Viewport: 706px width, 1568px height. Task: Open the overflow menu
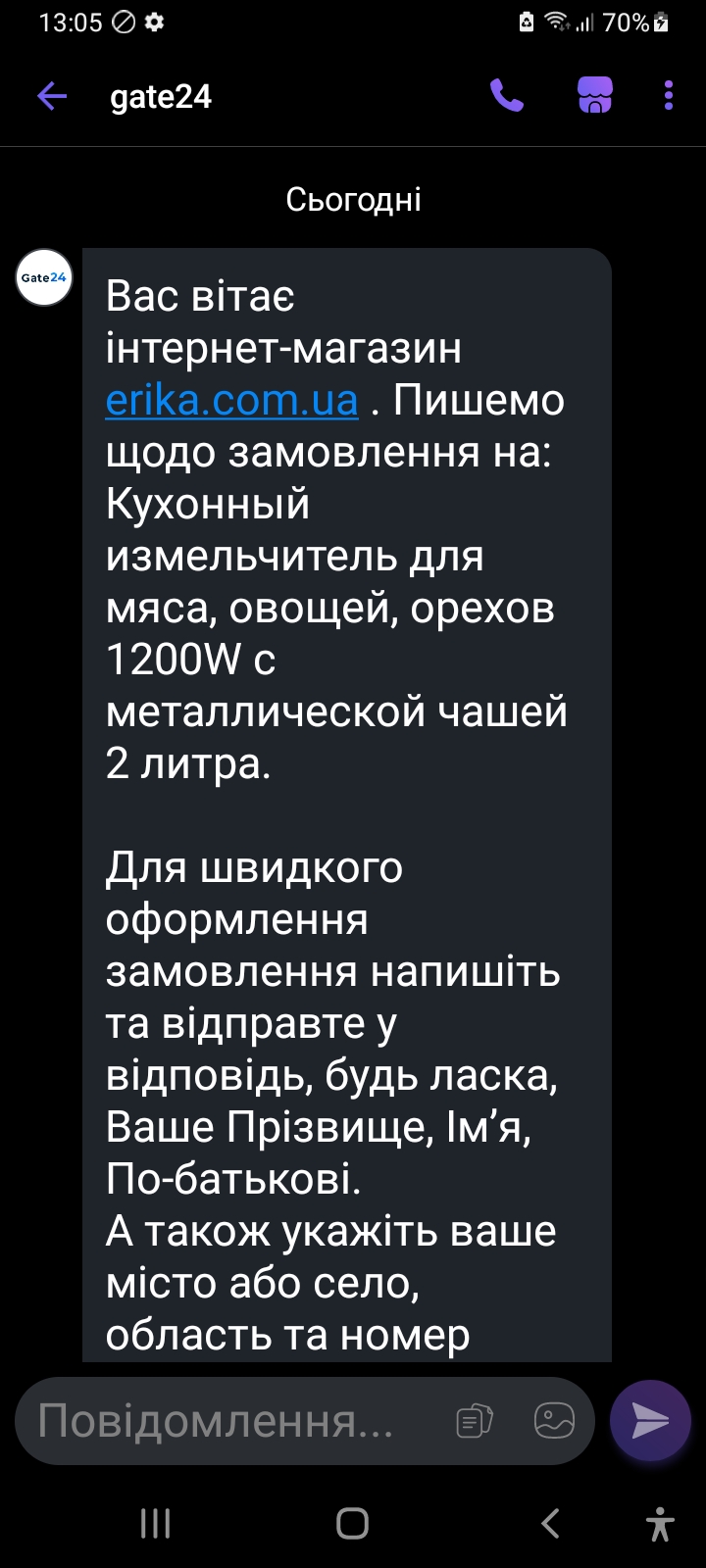coord(669,96)
